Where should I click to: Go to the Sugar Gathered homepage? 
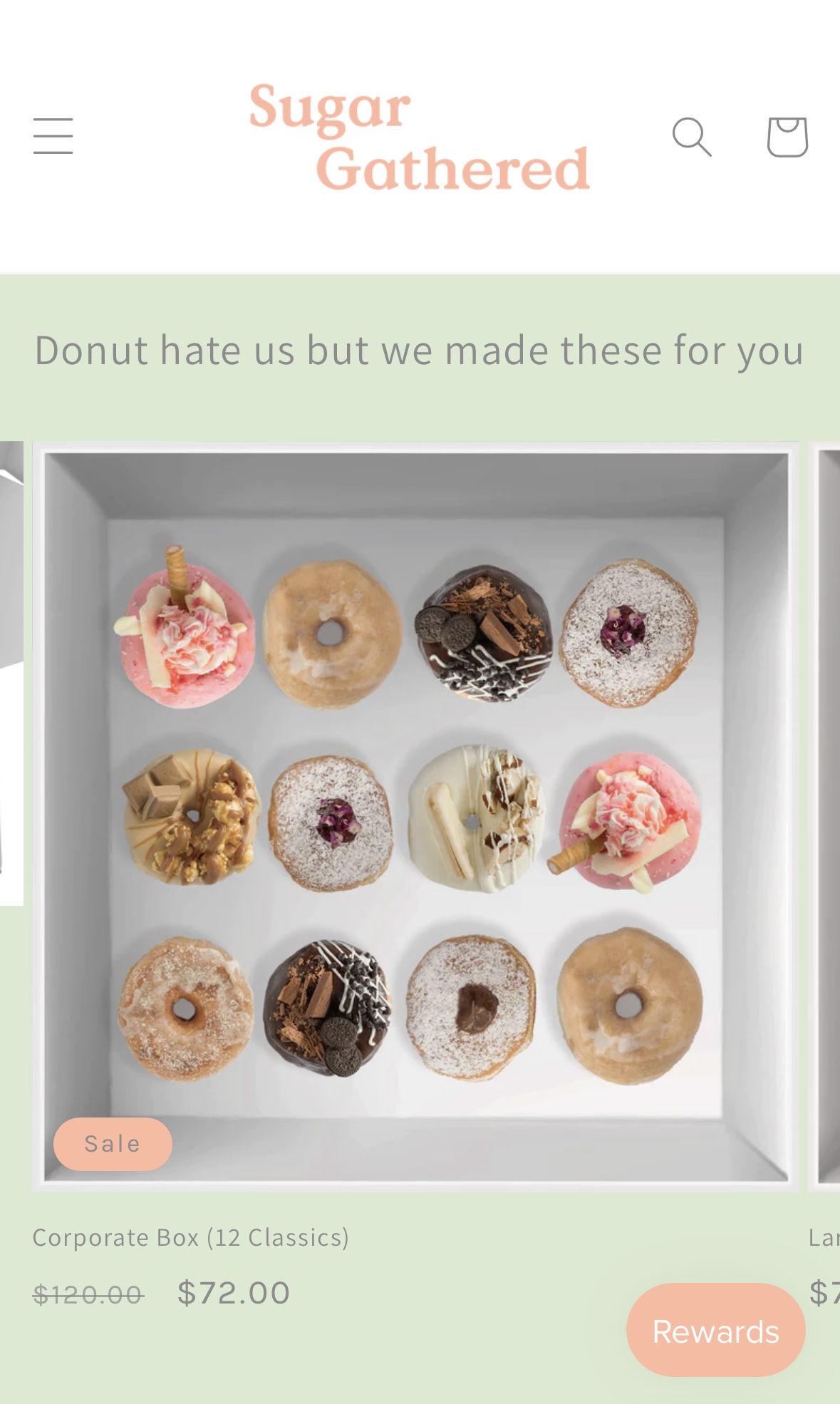click(x=420, y=136)
